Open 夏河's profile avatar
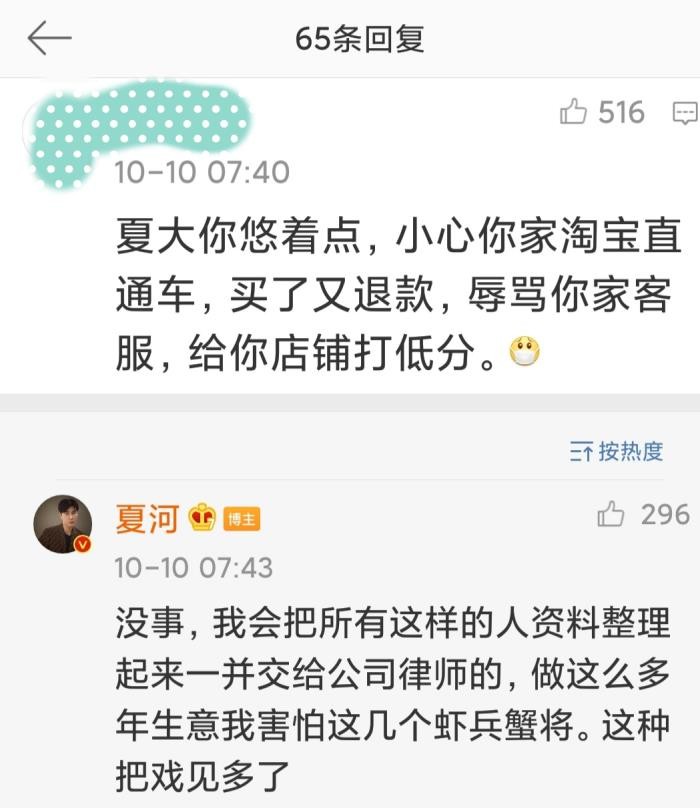Screen dimensions: 700x808 65,524
